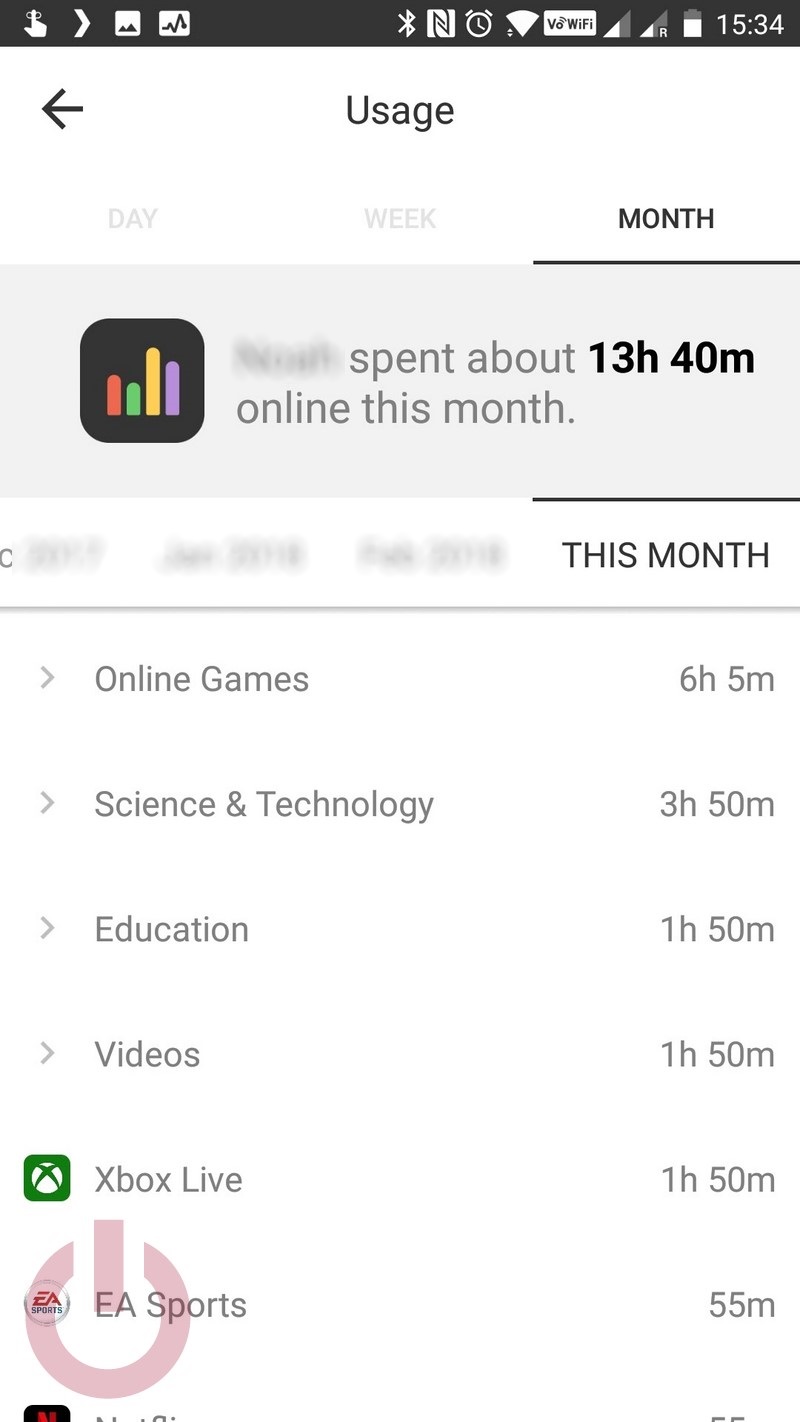Switch to the Day tab
Screen dimensions: 800x1422
coord(133,219)
